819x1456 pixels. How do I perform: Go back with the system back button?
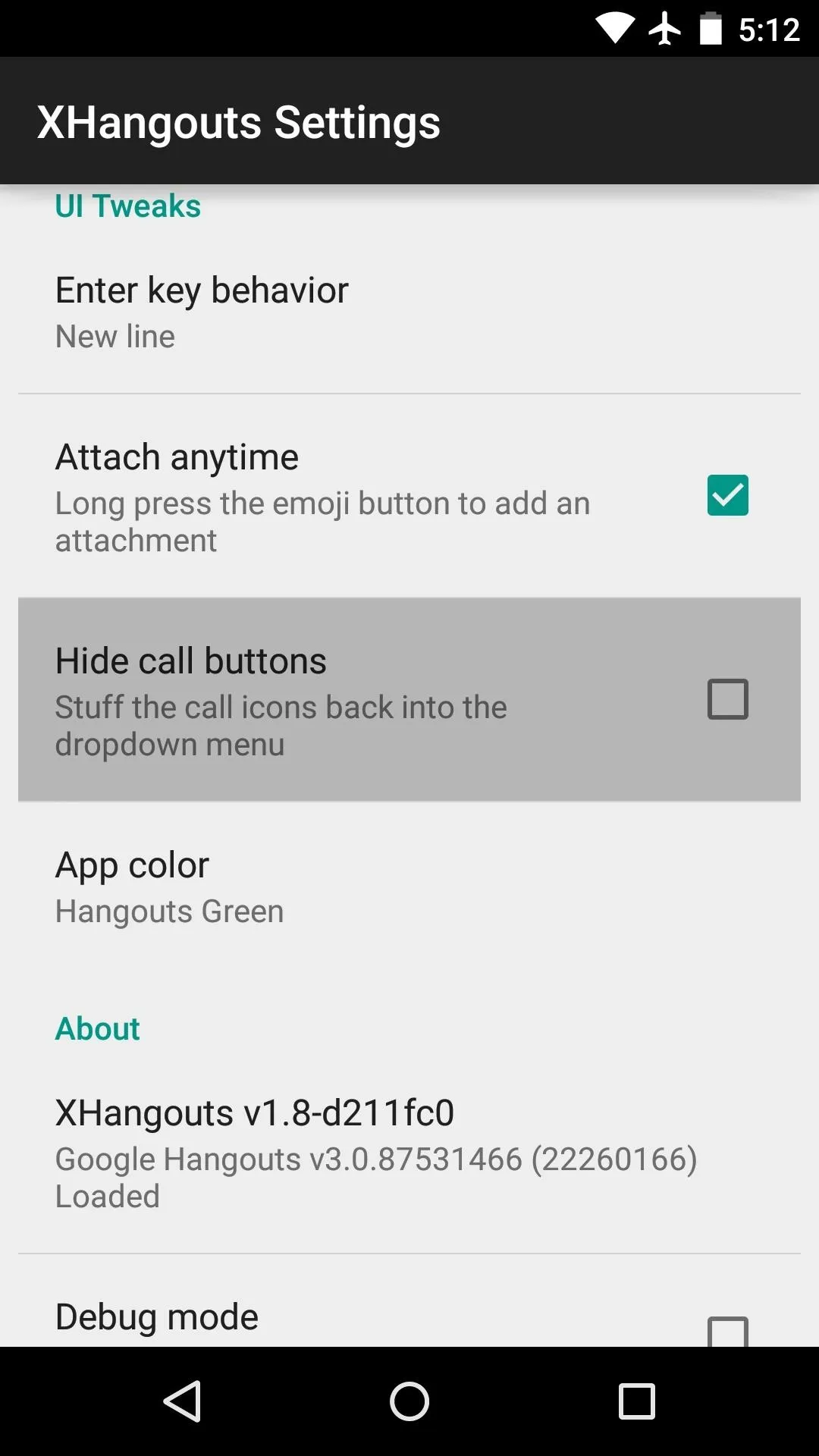[182, 1401]
